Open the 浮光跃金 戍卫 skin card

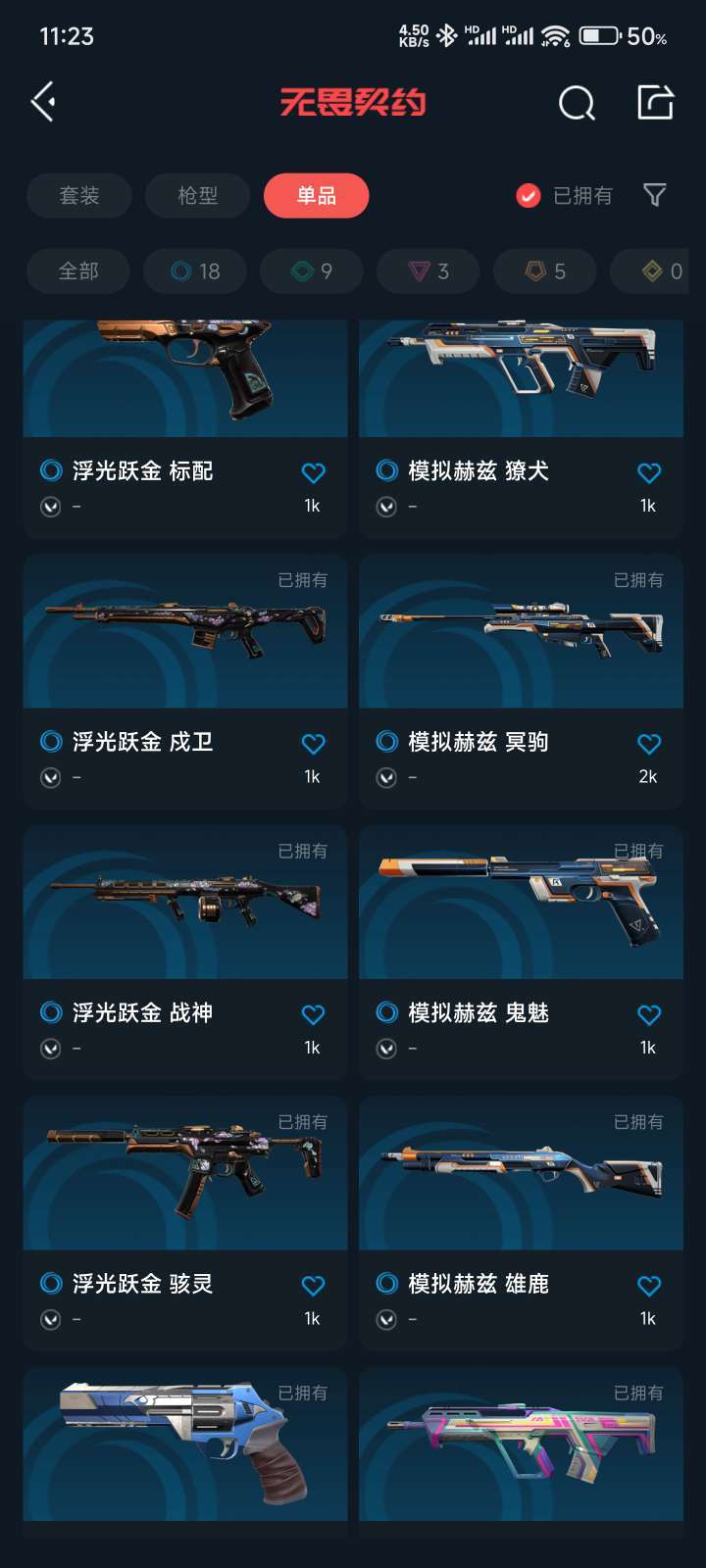click(x=185, y=682)
